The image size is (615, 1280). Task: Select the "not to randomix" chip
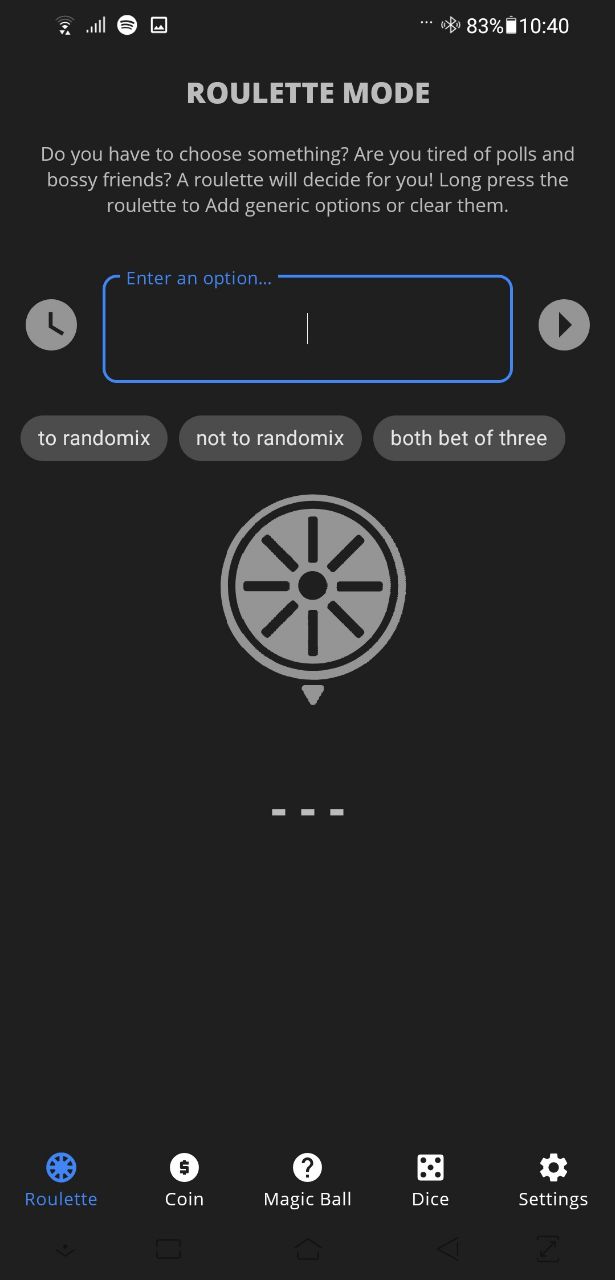tap(270, 438)
